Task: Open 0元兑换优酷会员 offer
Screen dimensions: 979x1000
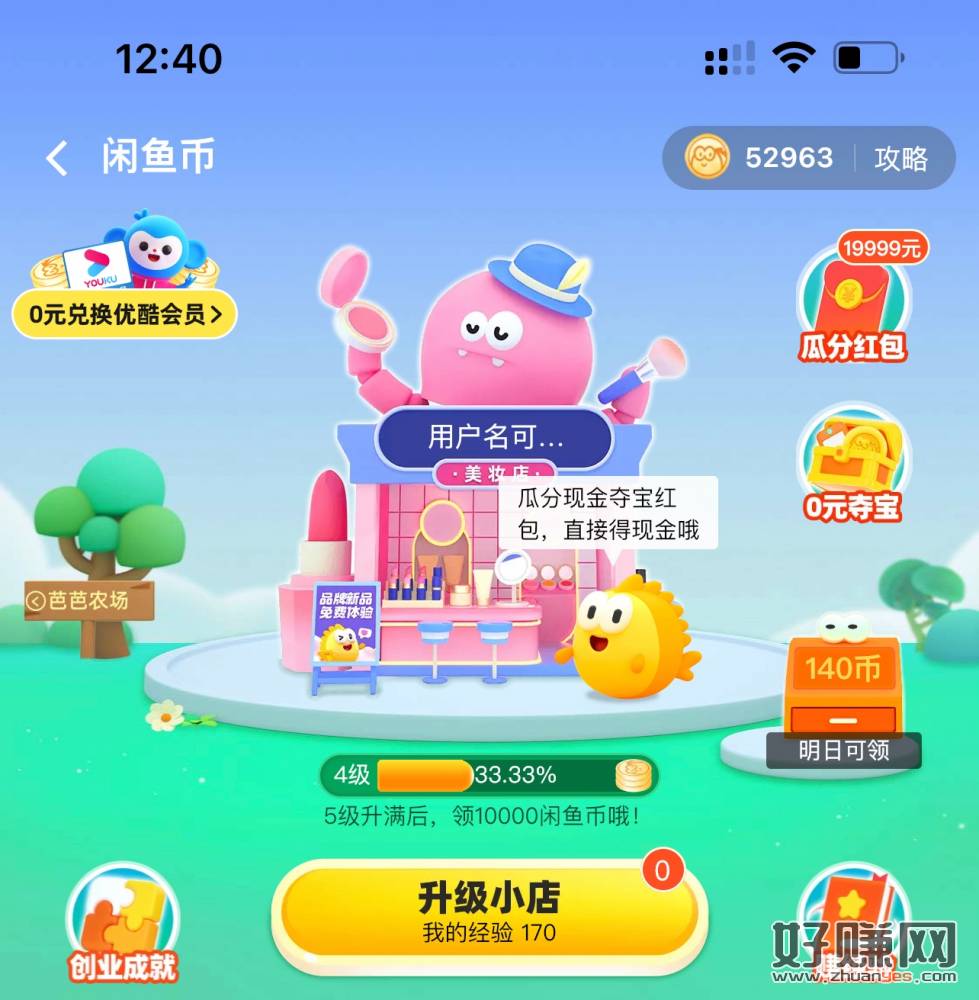Action: (125, 314)
